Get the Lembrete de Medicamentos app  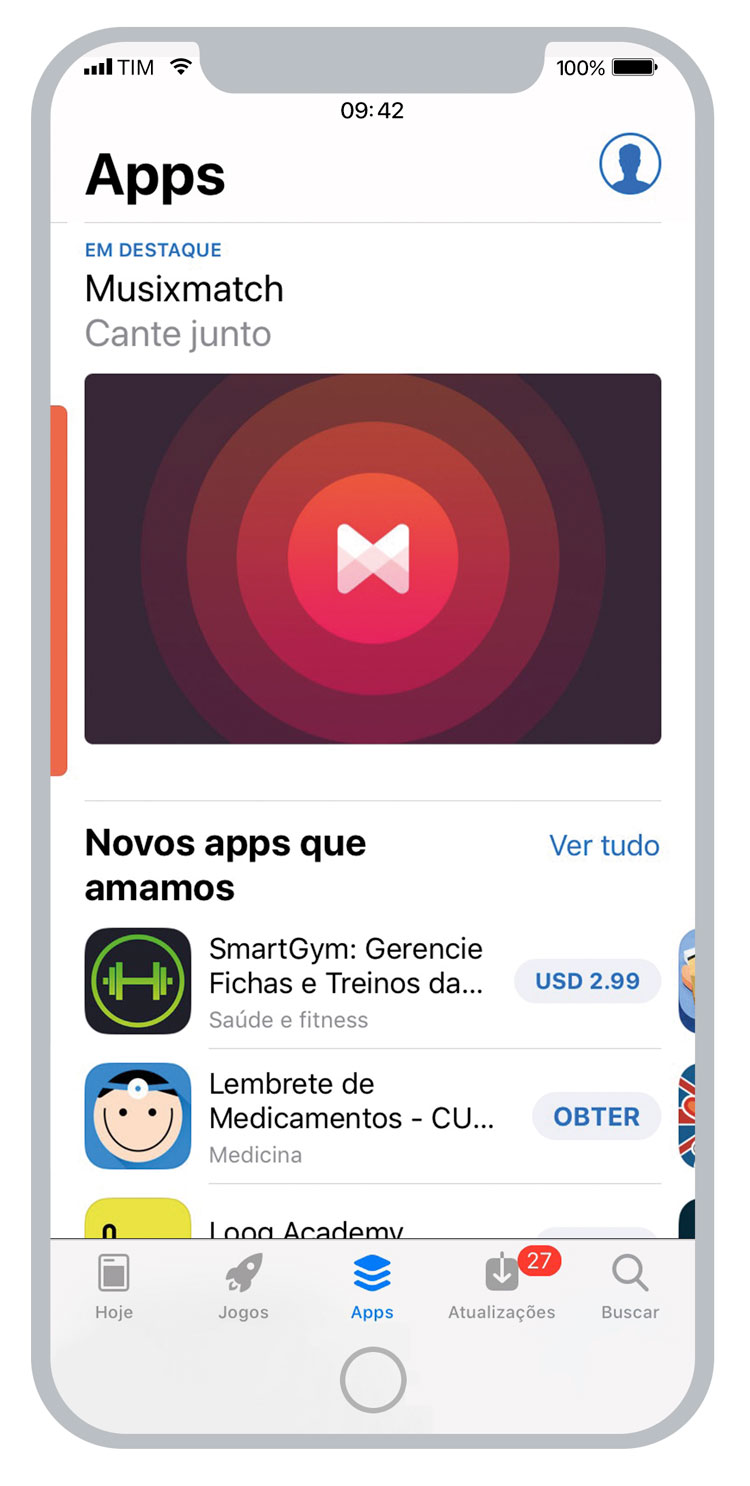click(x=596, y=1116)
